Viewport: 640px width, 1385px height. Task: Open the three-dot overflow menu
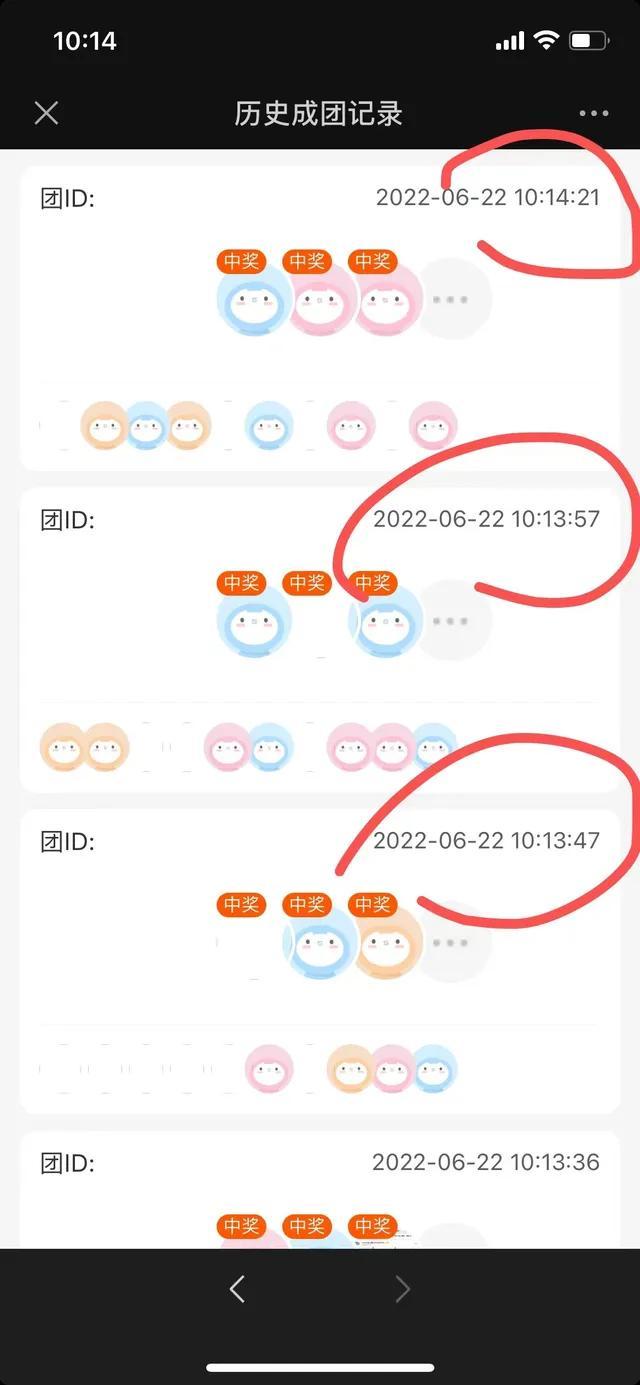(x=594, y=113)
